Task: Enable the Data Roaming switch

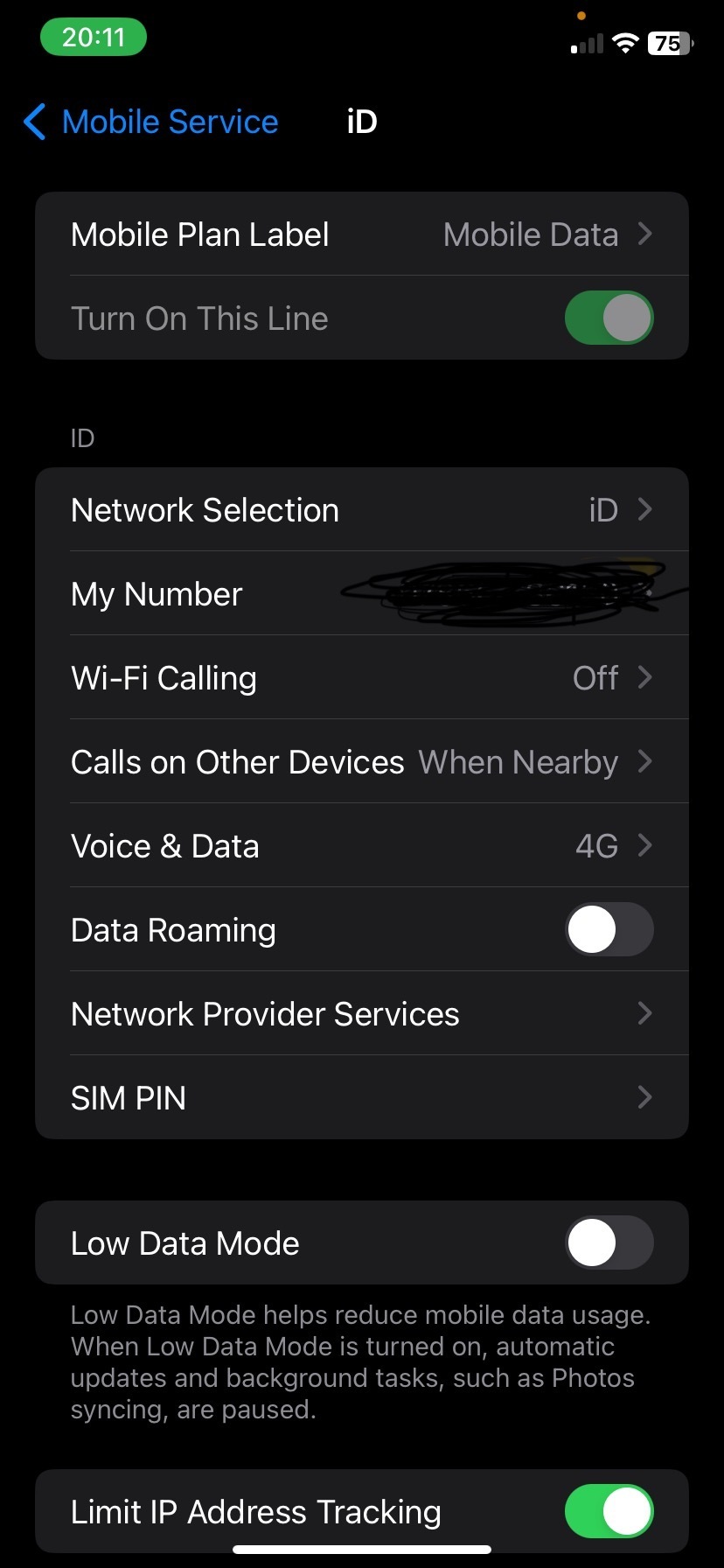Action: click(609, 929)
